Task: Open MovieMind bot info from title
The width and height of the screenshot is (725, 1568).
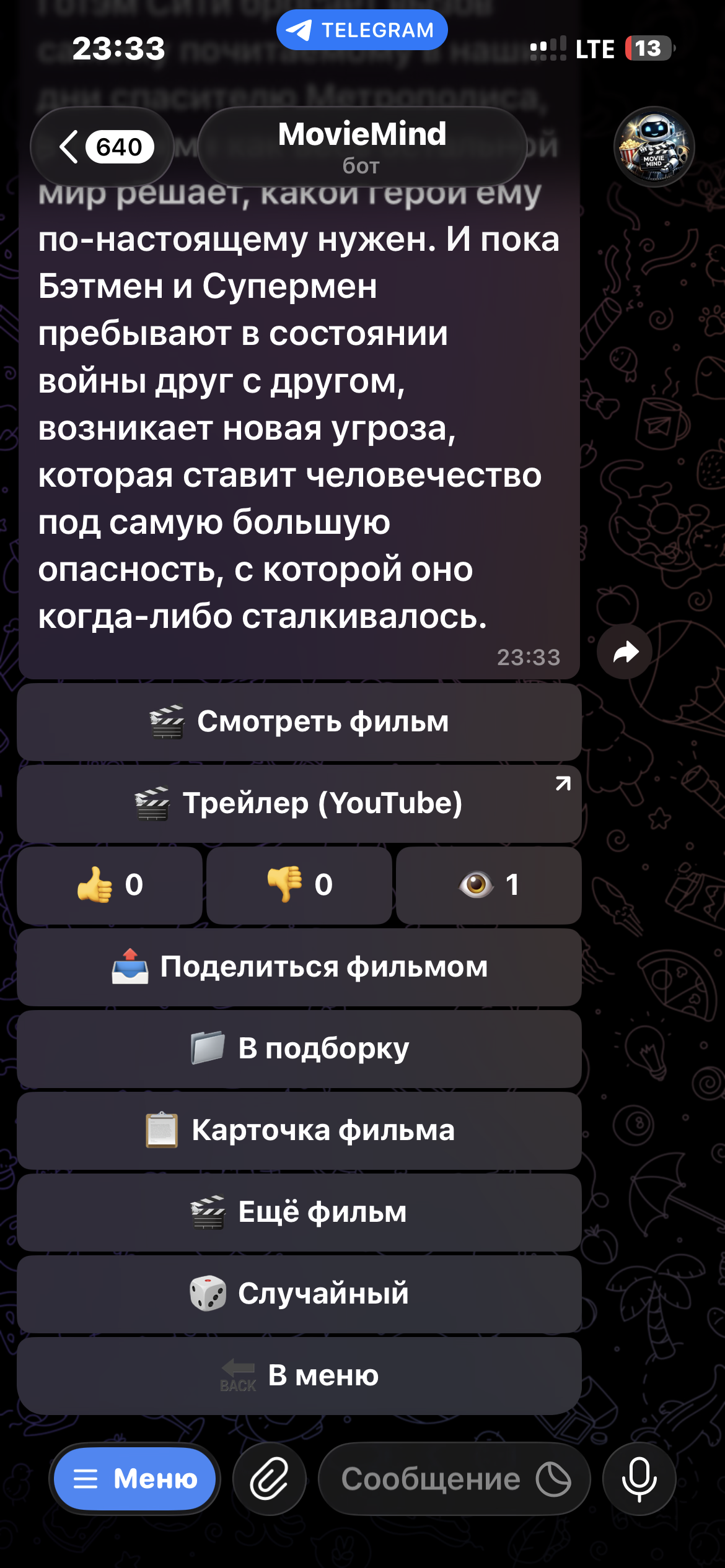Action: 362,147
